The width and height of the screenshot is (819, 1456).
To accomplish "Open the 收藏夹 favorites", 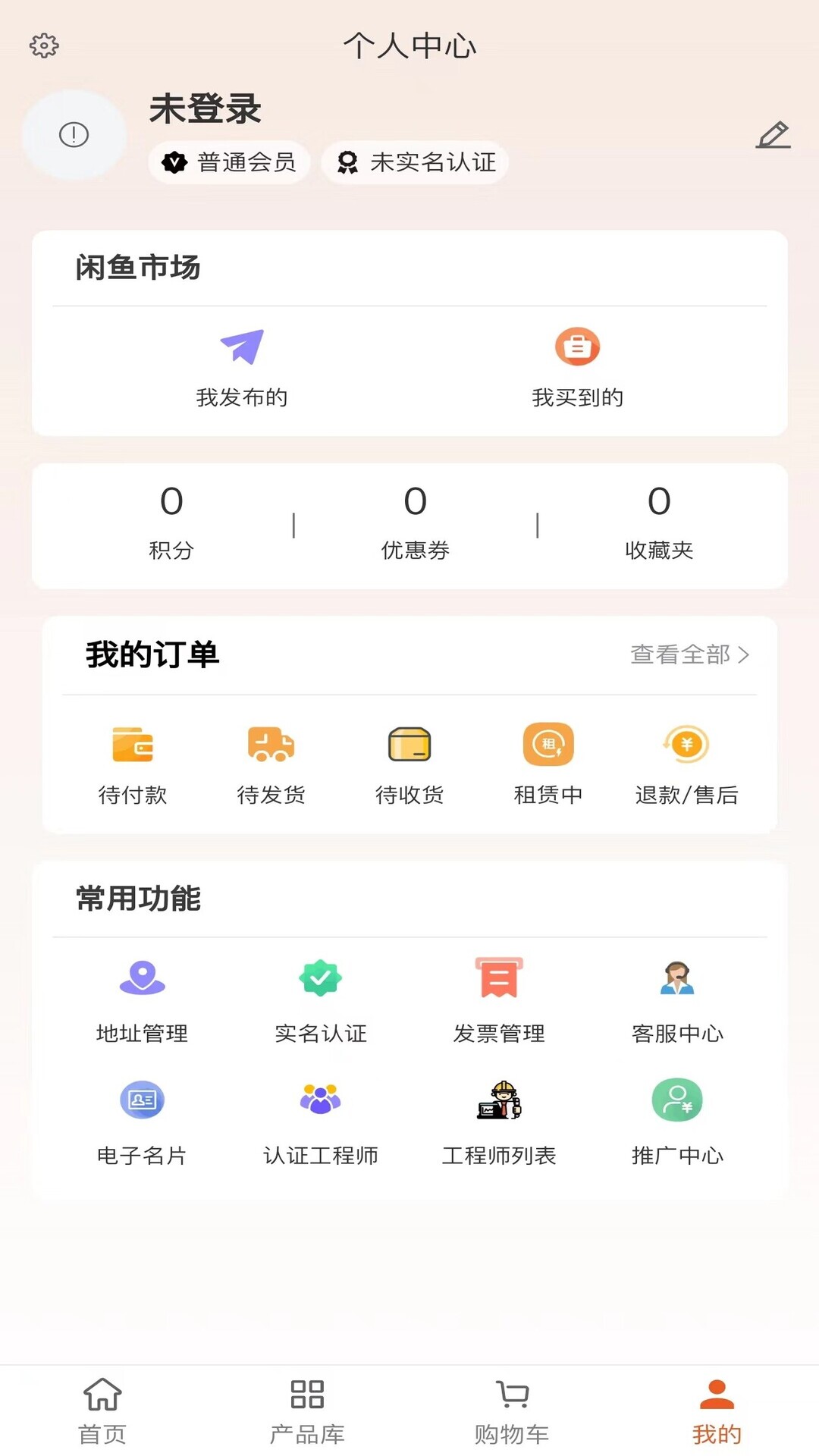I will click(658, 523).
